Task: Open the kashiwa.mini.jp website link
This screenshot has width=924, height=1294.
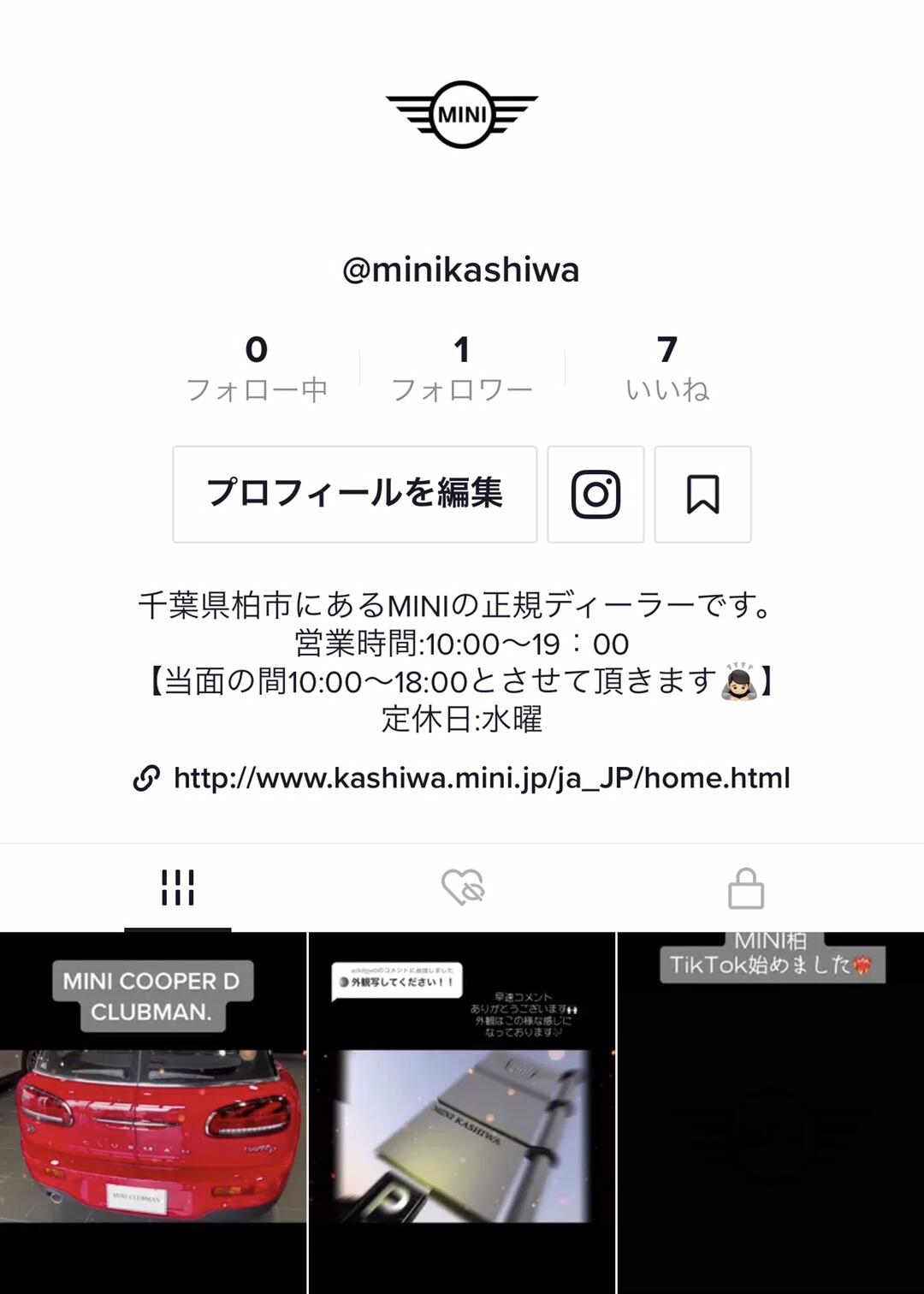Action: [480, 778]
